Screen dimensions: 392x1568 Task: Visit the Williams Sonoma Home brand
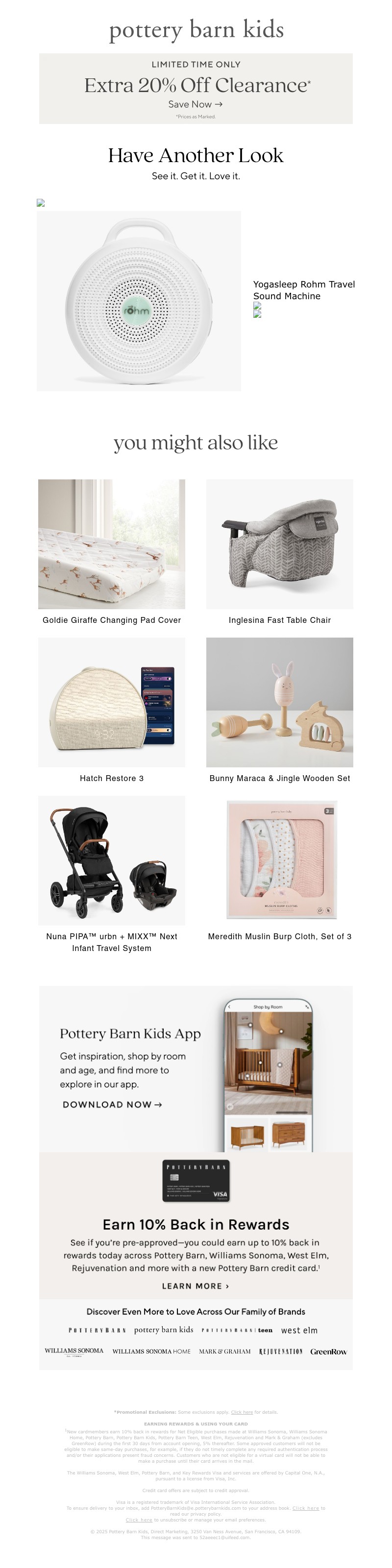(151, 1351)
